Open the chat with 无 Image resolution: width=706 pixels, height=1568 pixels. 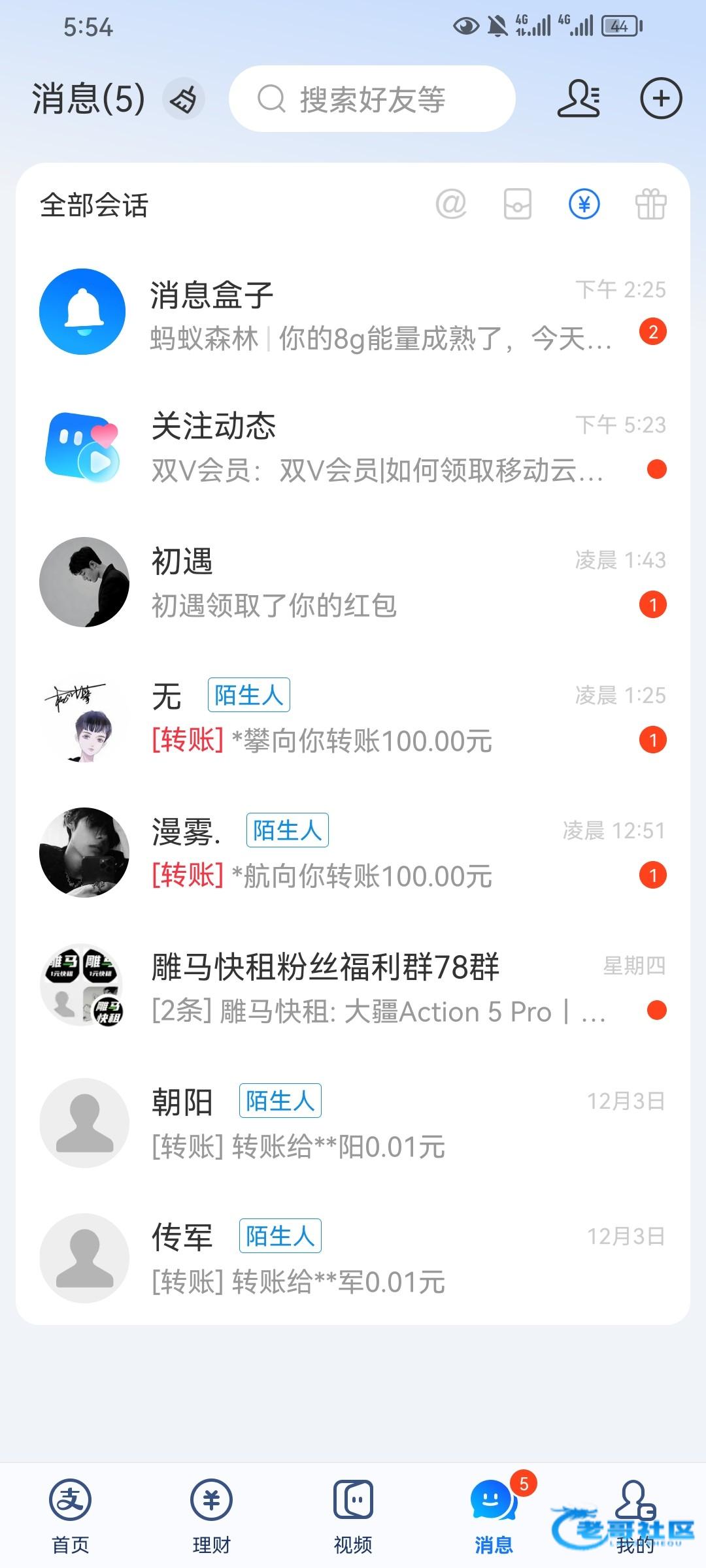353,719
